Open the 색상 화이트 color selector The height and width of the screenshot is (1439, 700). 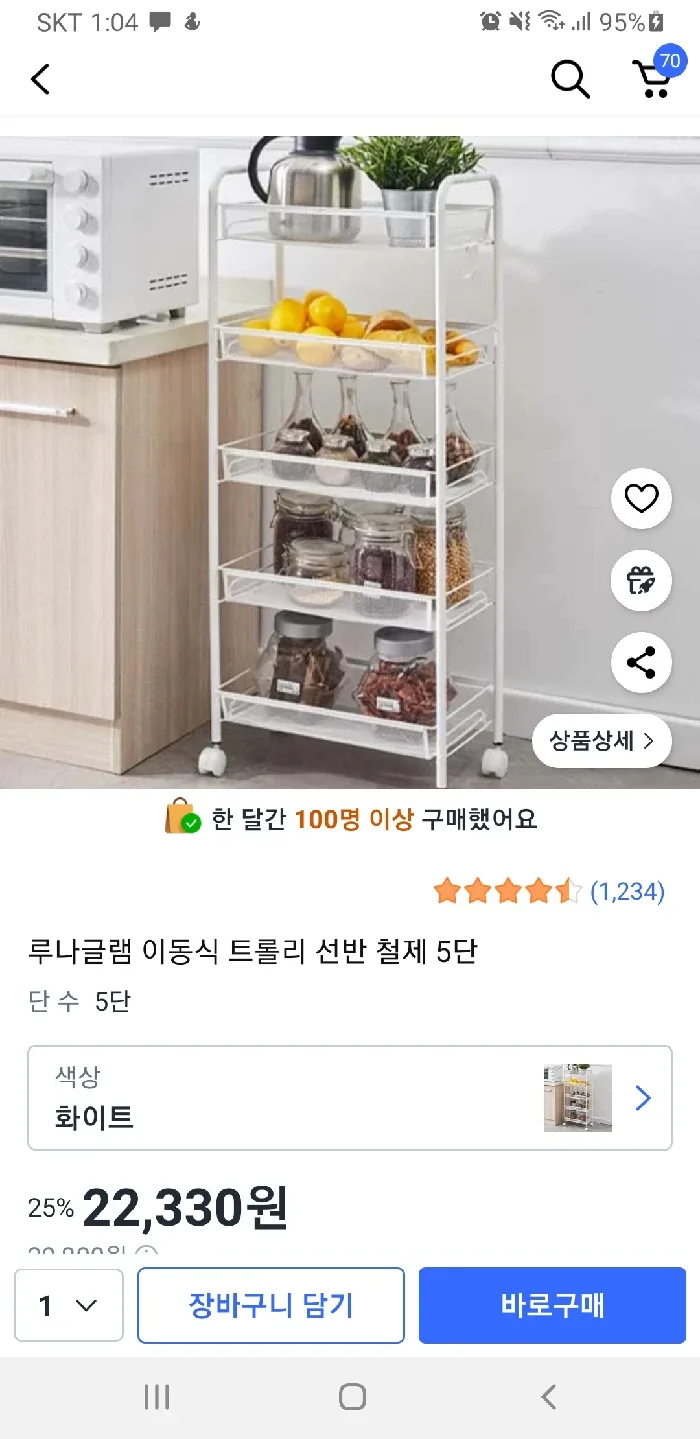pyautogui.click(x=350, y=1098)
